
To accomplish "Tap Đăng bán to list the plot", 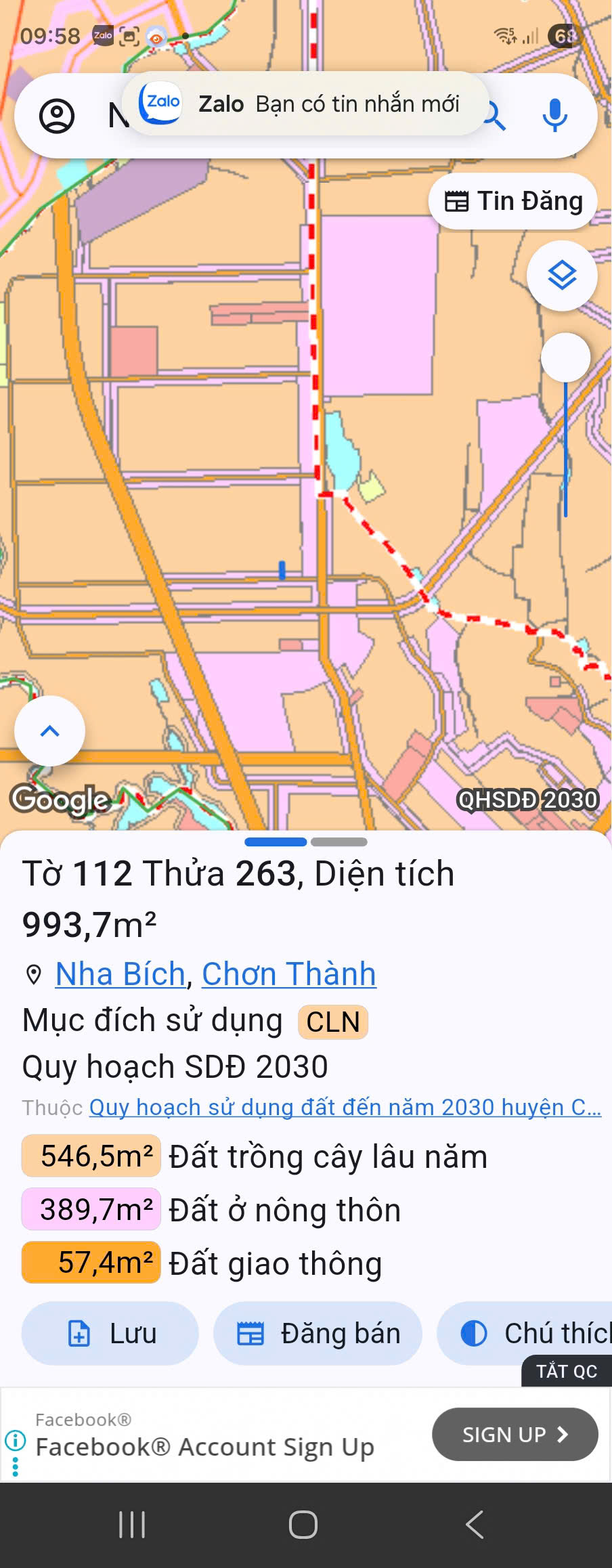I will tap(318, 1334).
